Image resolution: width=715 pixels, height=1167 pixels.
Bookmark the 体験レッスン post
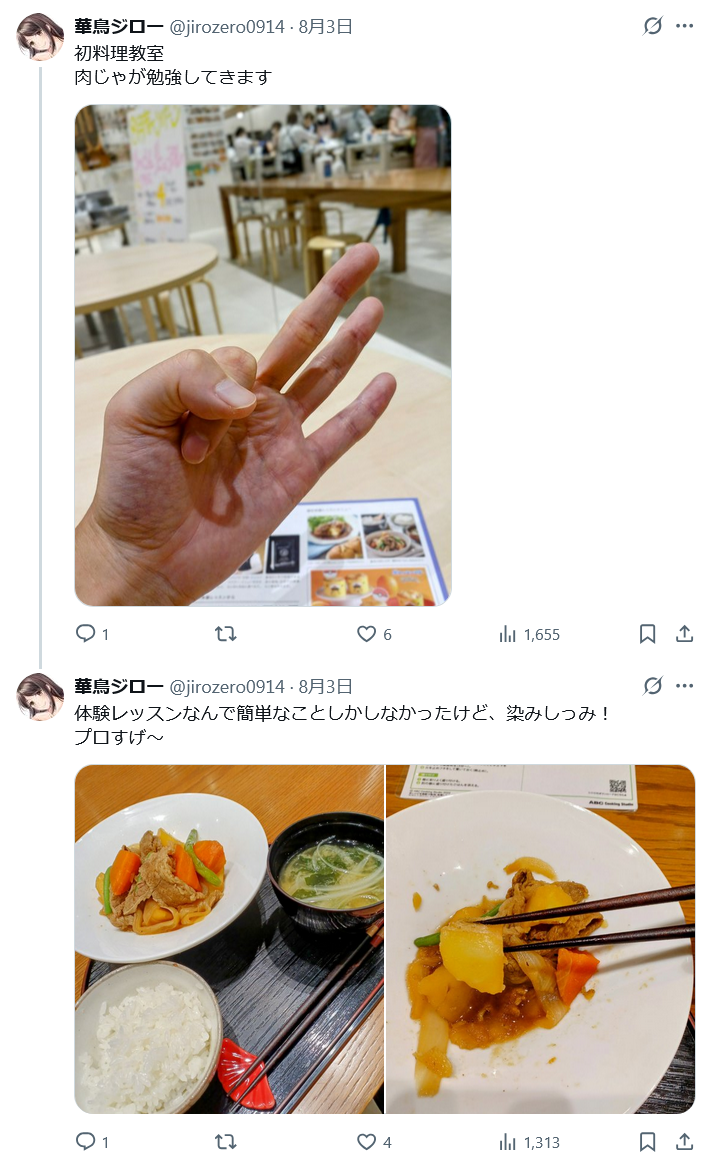(648, 1142)
